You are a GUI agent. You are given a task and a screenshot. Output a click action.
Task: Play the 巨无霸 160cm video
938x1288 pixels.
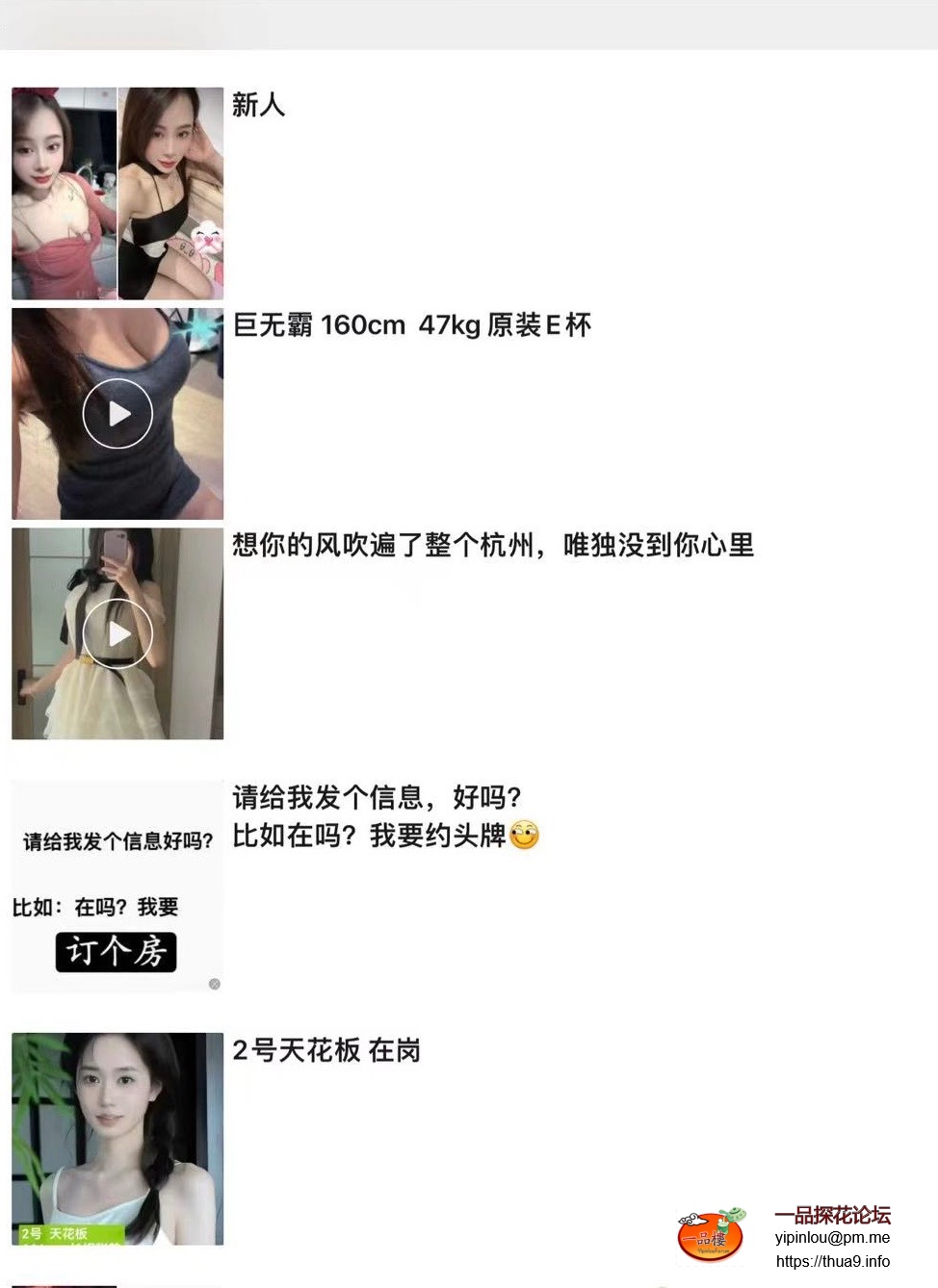pos(117,414)
